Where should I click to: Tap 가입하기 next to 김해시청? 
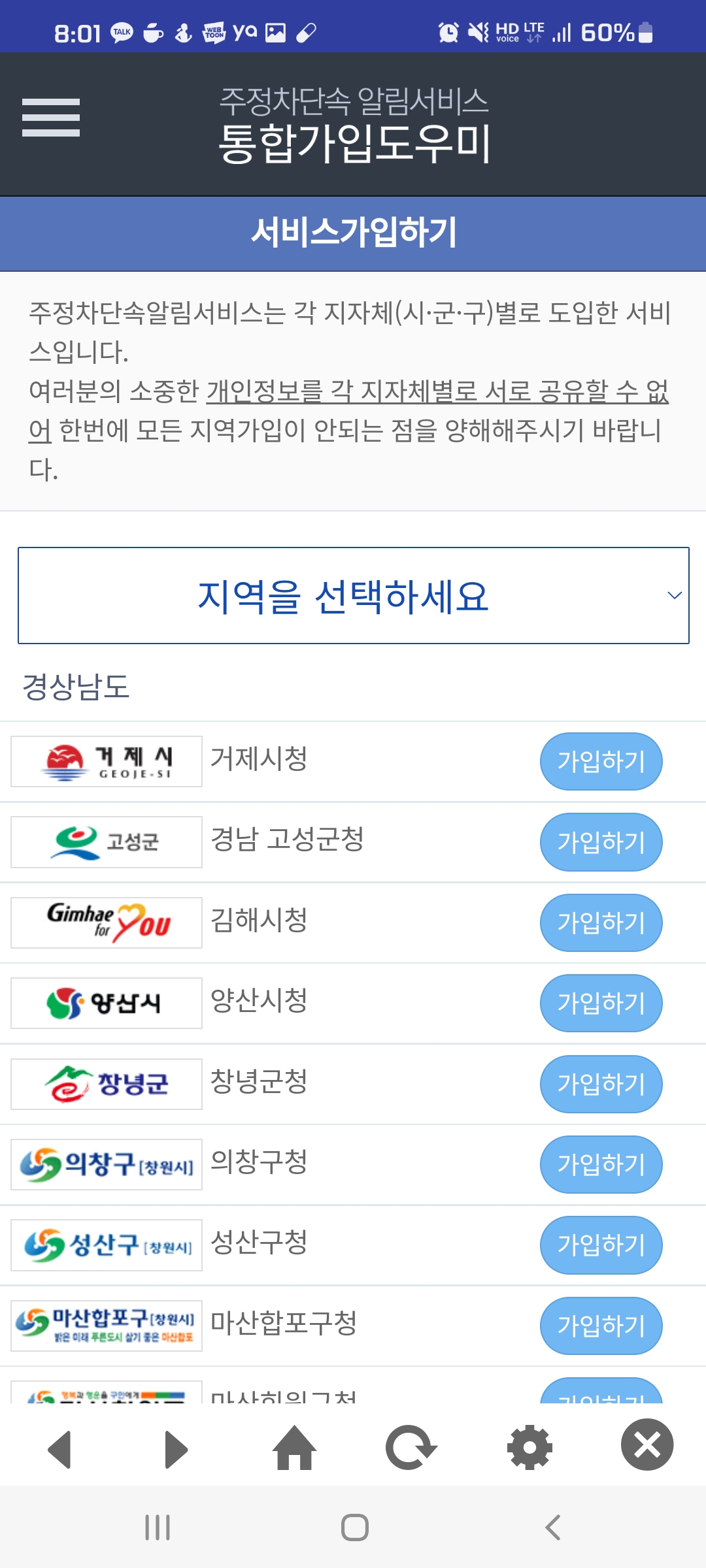click(x=601, y=923)
